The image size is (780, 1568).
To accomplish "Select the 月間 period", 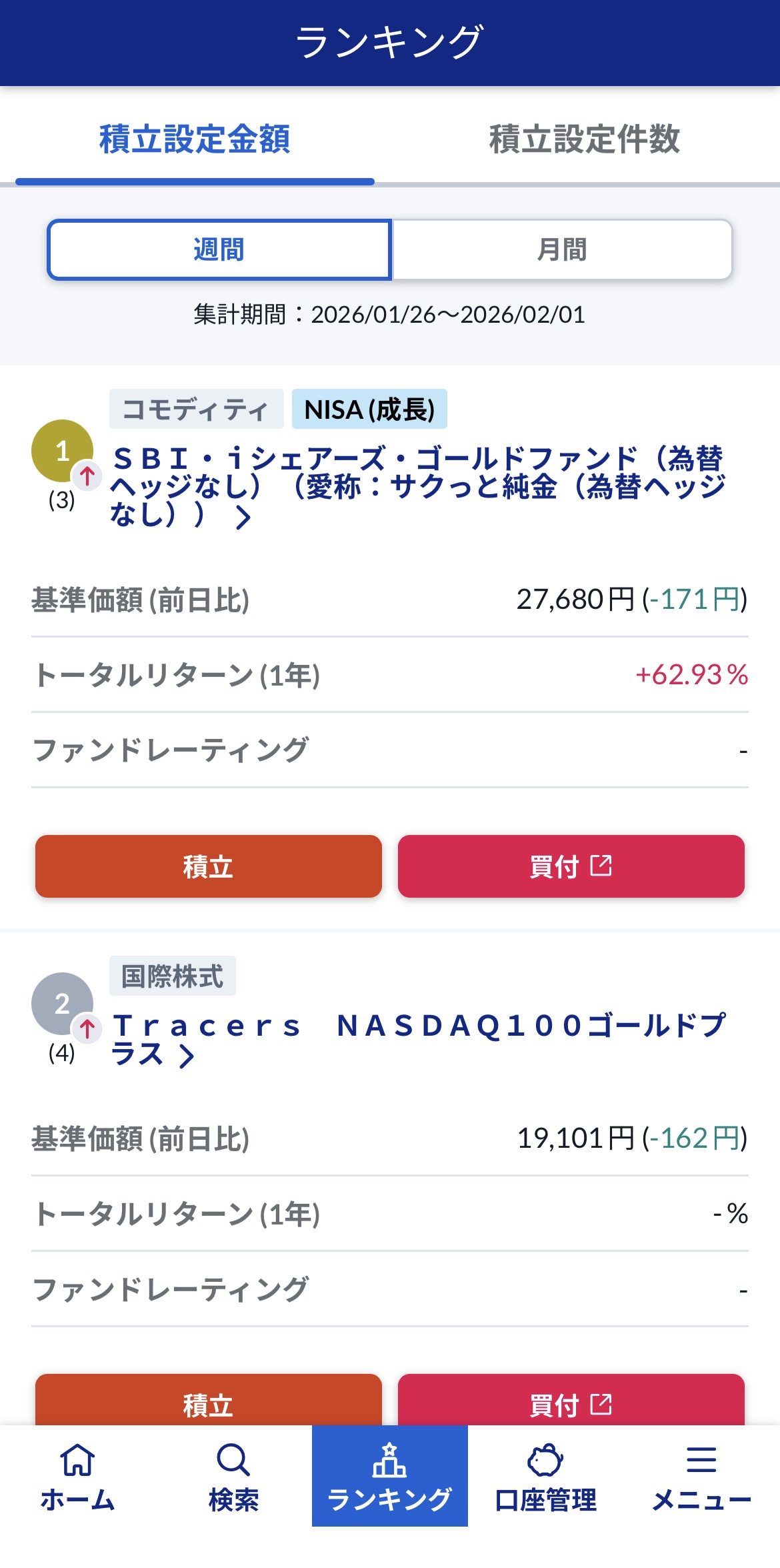I will pyautogui.click(x=562, y=250).
